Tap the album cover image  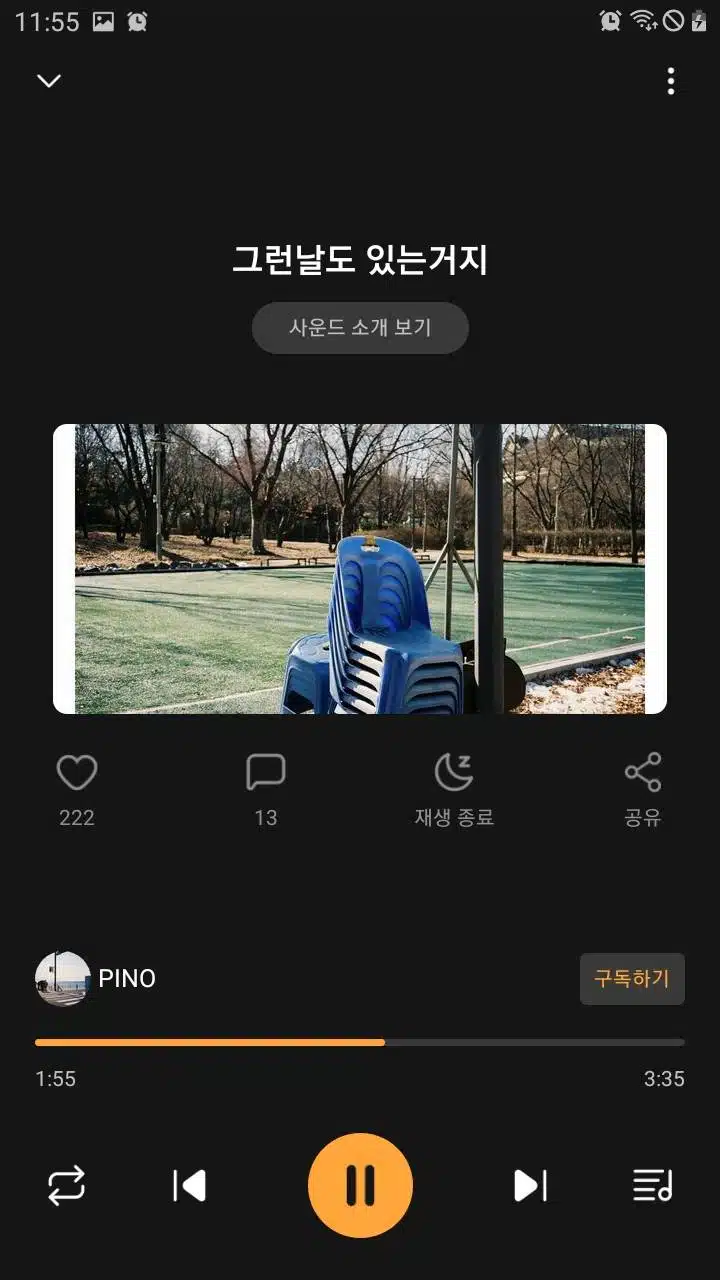coord(360,569)
